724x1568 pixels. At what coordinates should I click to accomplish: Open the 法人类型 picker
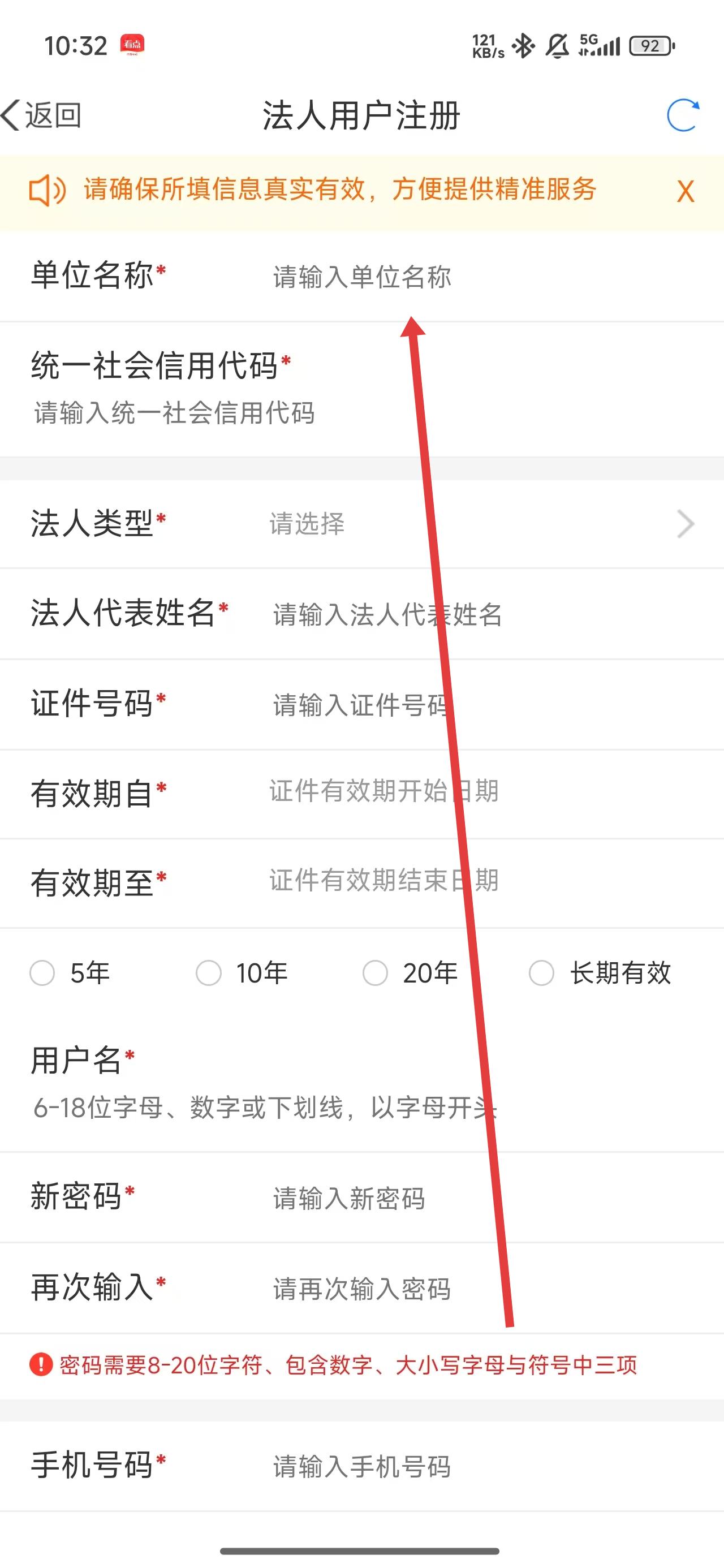pos(475,523)
